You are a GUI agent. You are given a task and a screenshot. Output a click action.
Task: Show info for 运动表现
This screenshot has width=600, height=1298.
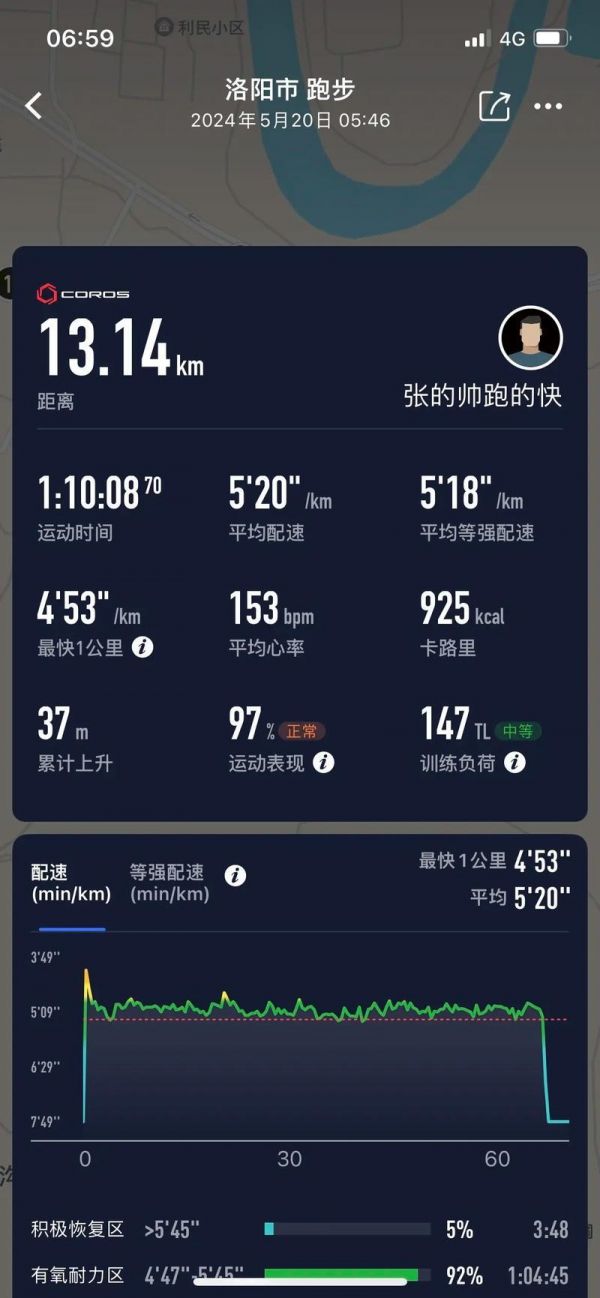point(323,762)
